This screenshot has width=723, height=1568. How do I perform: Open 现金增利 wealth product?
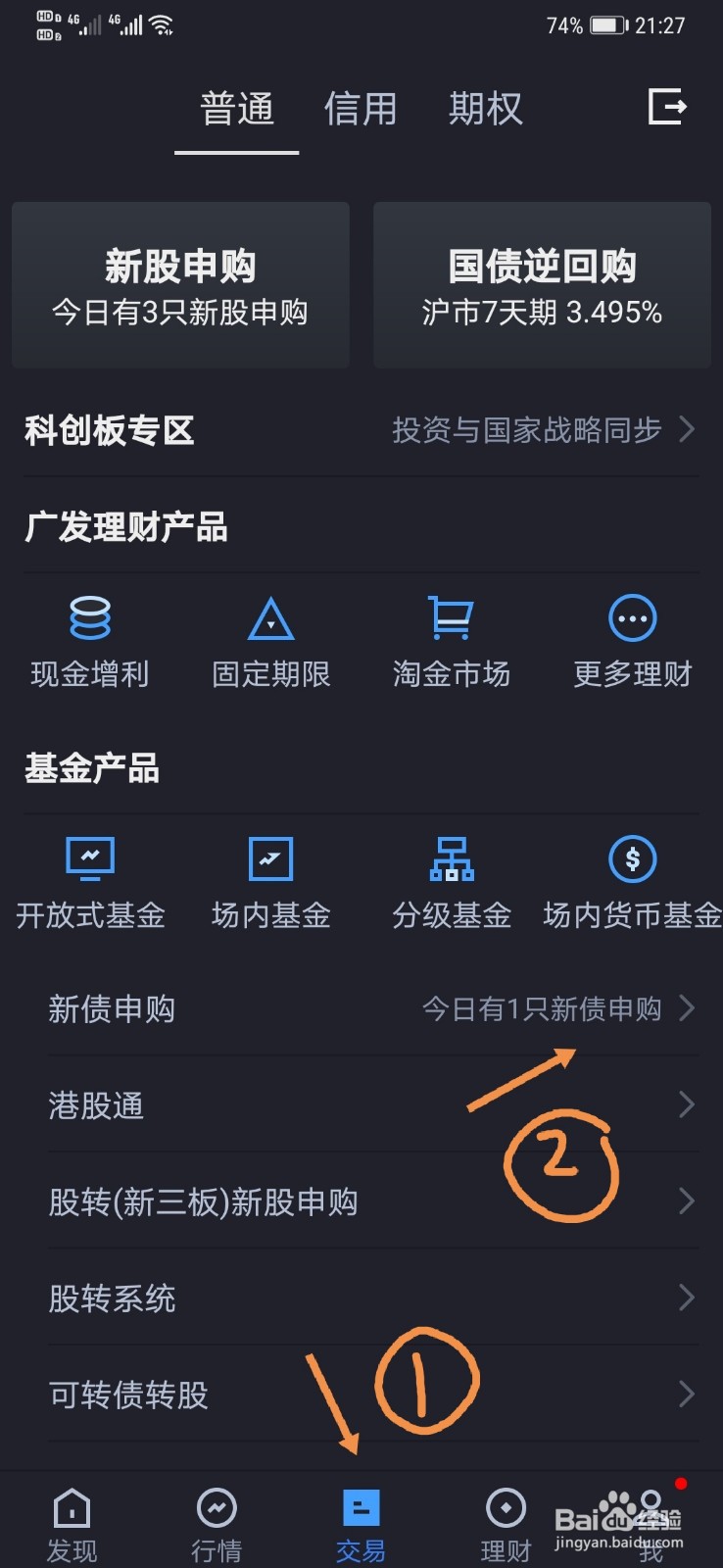point(90,642)
